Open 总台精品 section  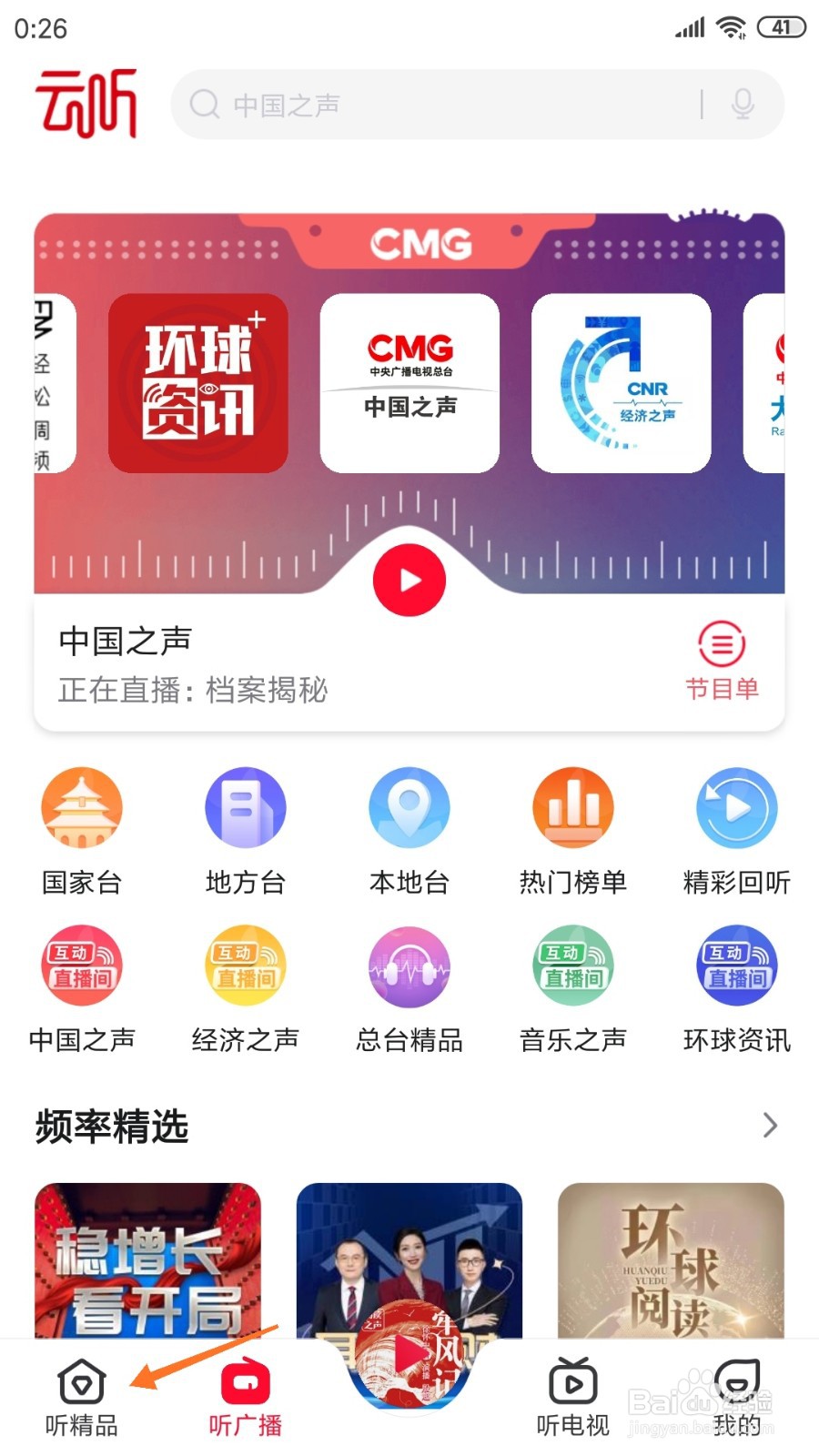[409, 988]
